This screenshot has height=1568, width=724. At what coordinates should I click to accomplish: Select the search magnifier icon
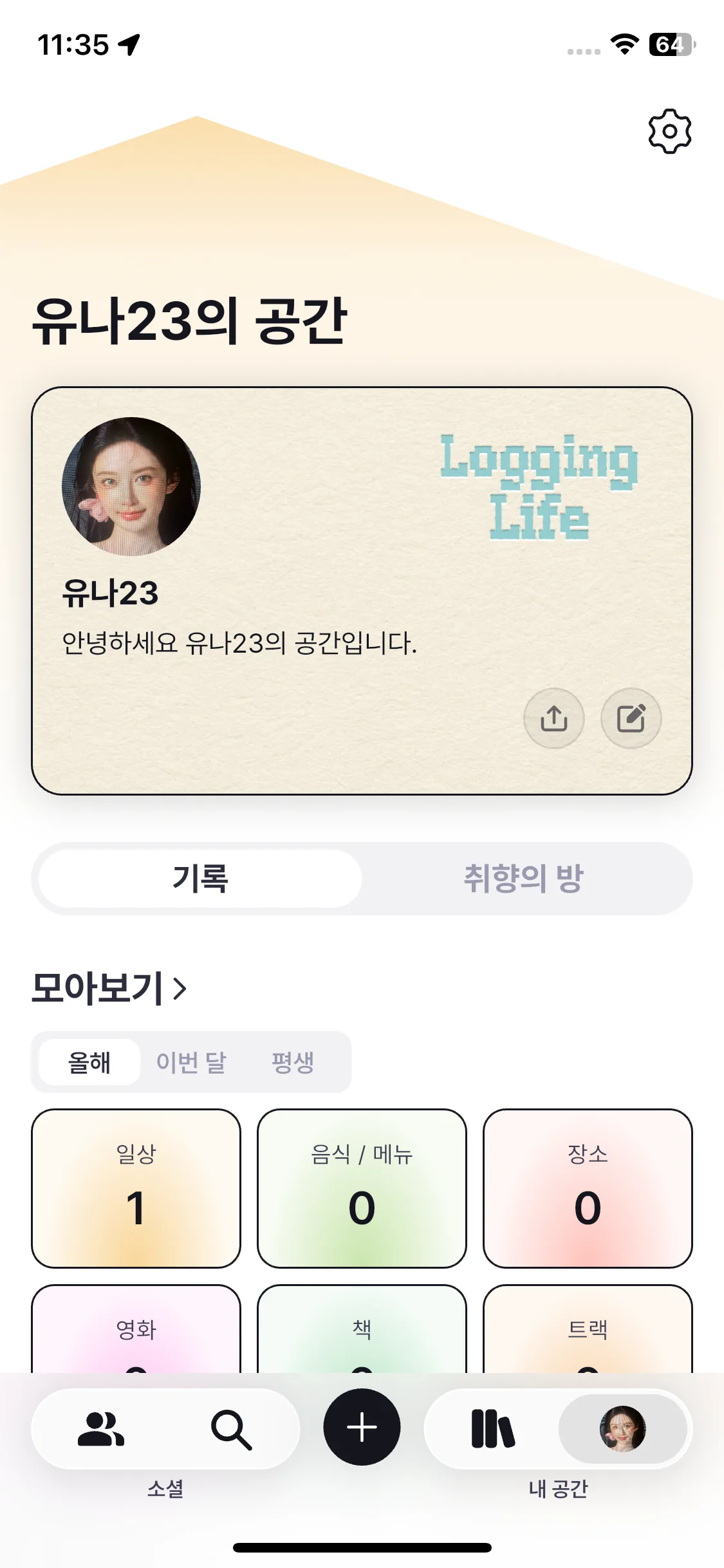click(x=229, y=1428)
